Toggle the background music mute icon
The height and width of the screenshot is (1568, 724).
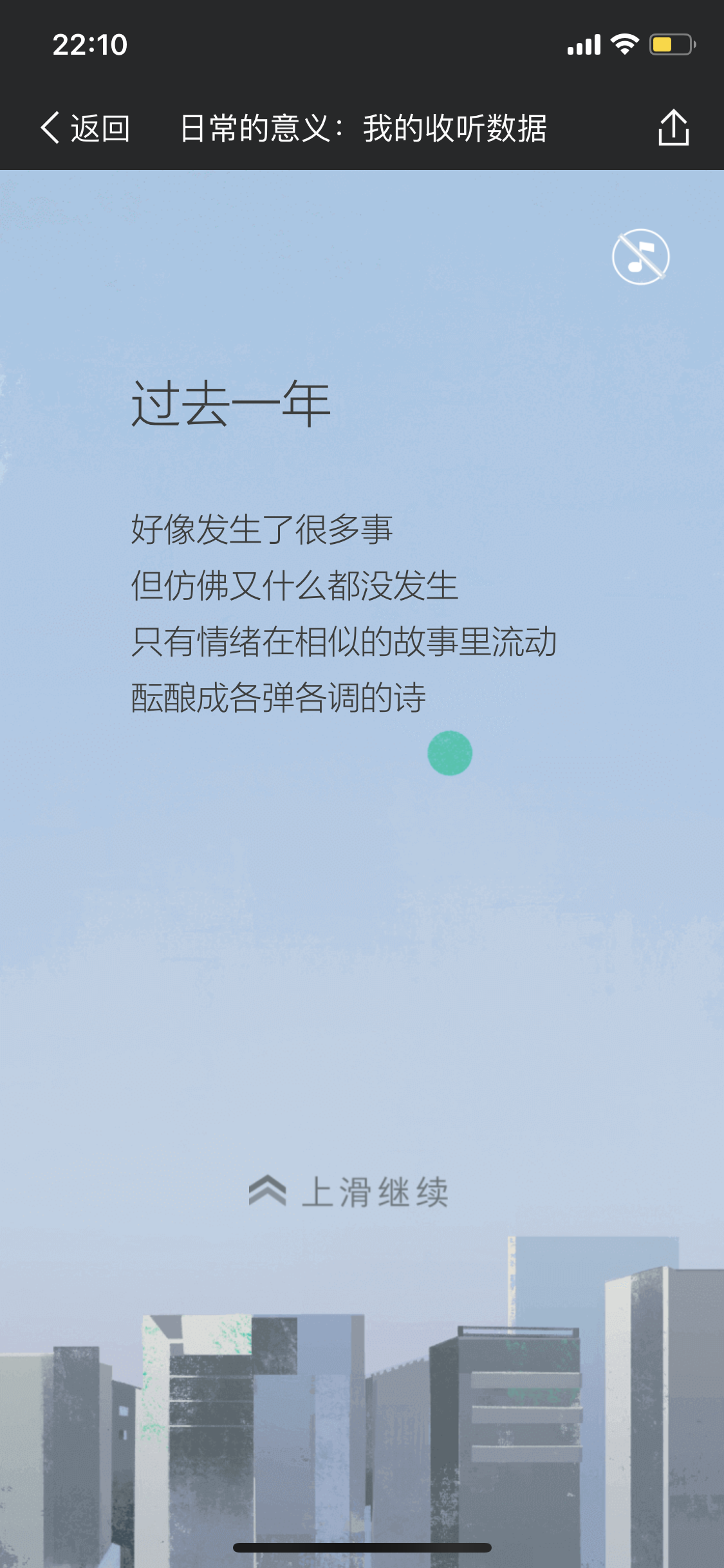[x=640, y=257]
